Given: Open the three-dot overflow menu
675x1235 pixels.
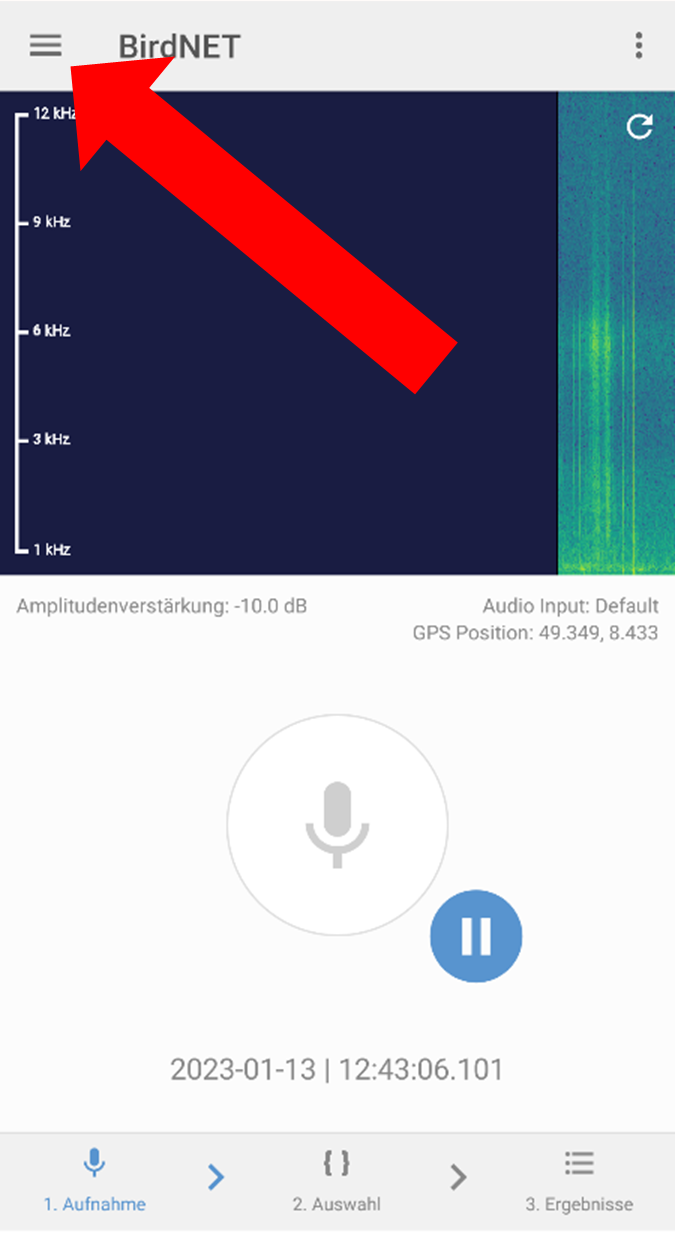Looking at the screenshot, I should (639, 46).
